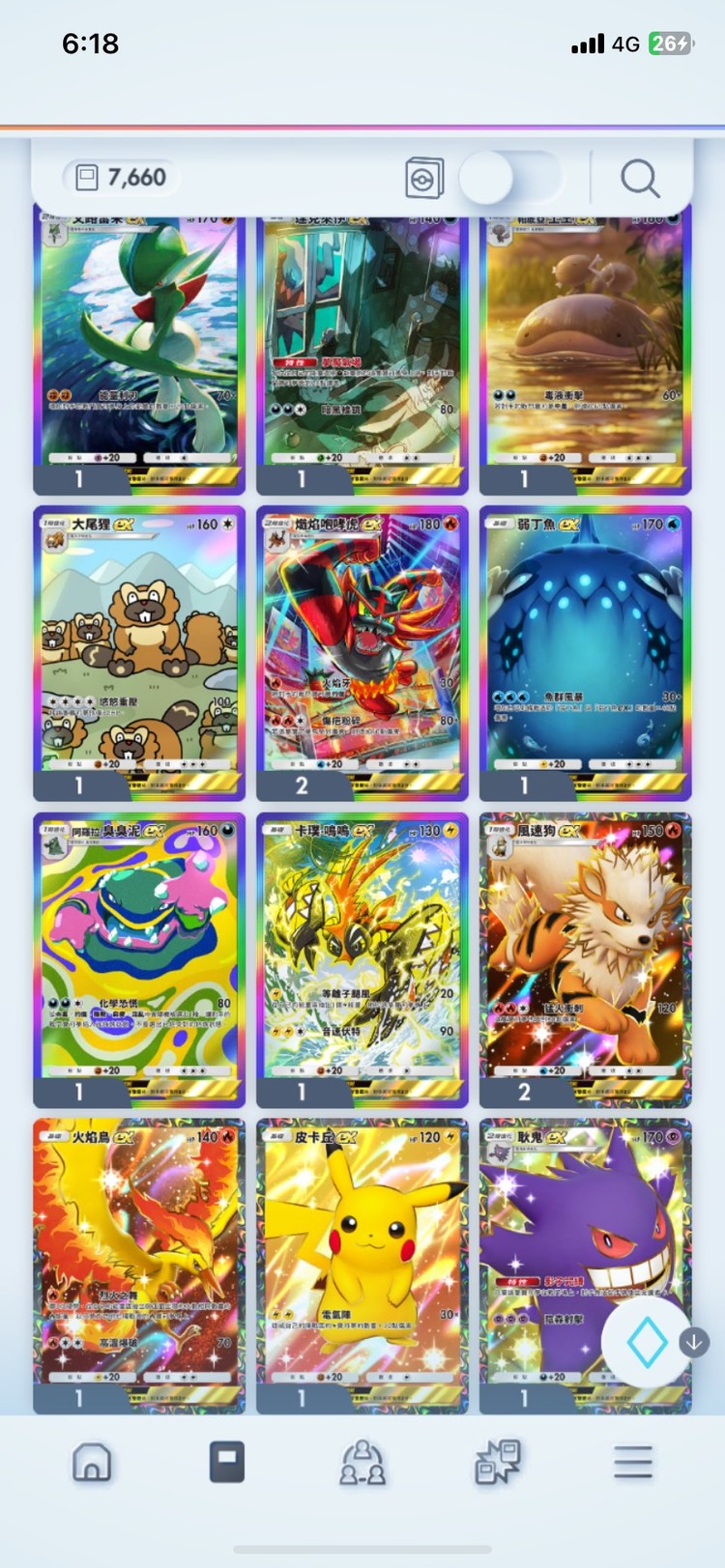Open the hamburger menu tab
Screen dimensions: 725x1568
[632, 1463]
